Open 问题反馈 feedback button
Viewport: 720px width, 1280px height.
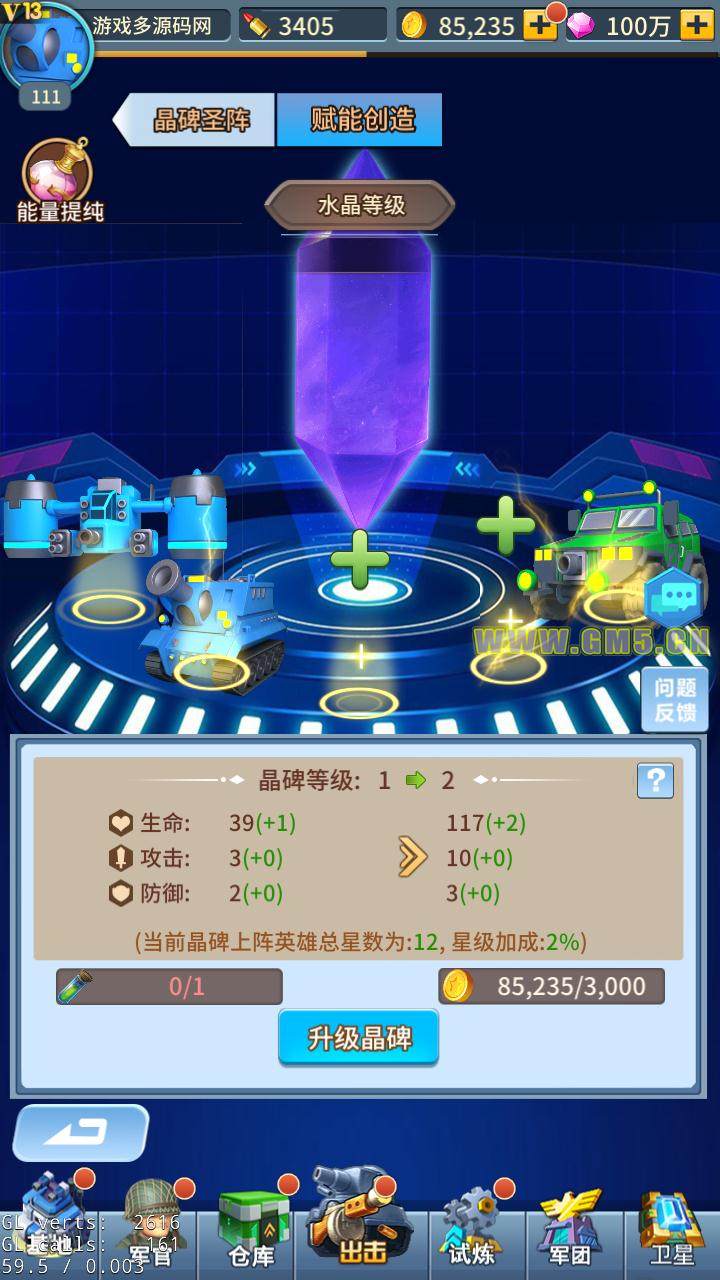coord(676,700)
